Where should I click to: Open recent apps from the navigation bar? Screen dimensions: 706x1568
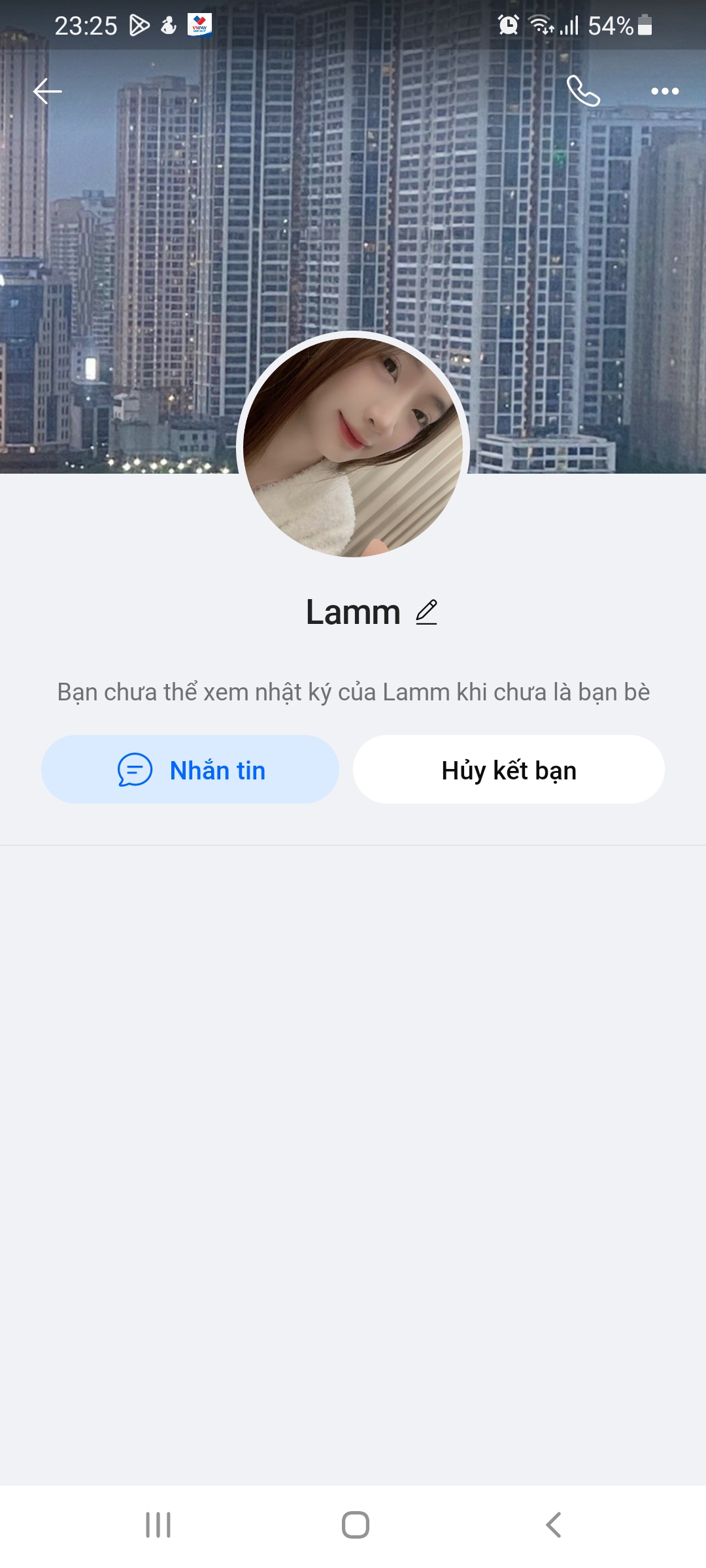(158, 1525)
